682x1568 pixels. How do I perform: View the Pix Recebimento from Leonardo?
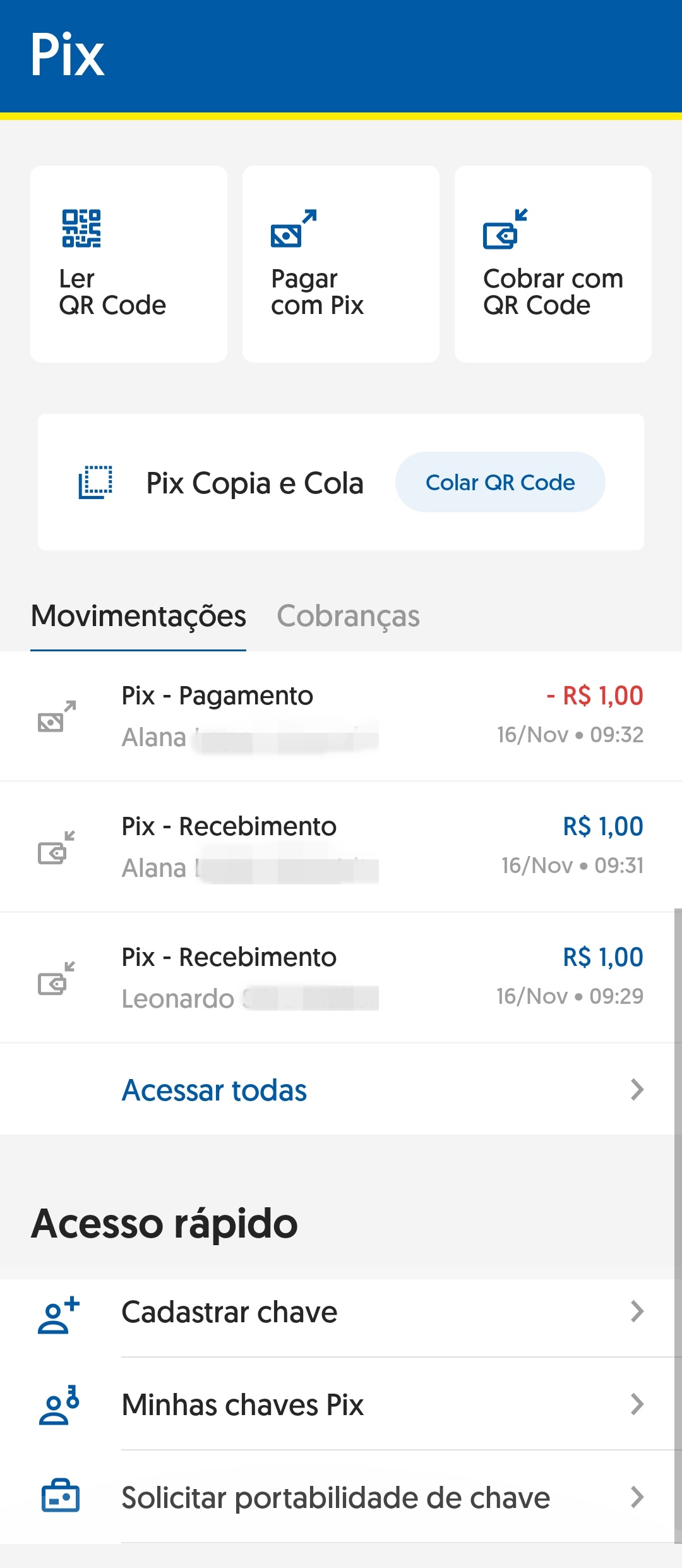pos(341,978)
